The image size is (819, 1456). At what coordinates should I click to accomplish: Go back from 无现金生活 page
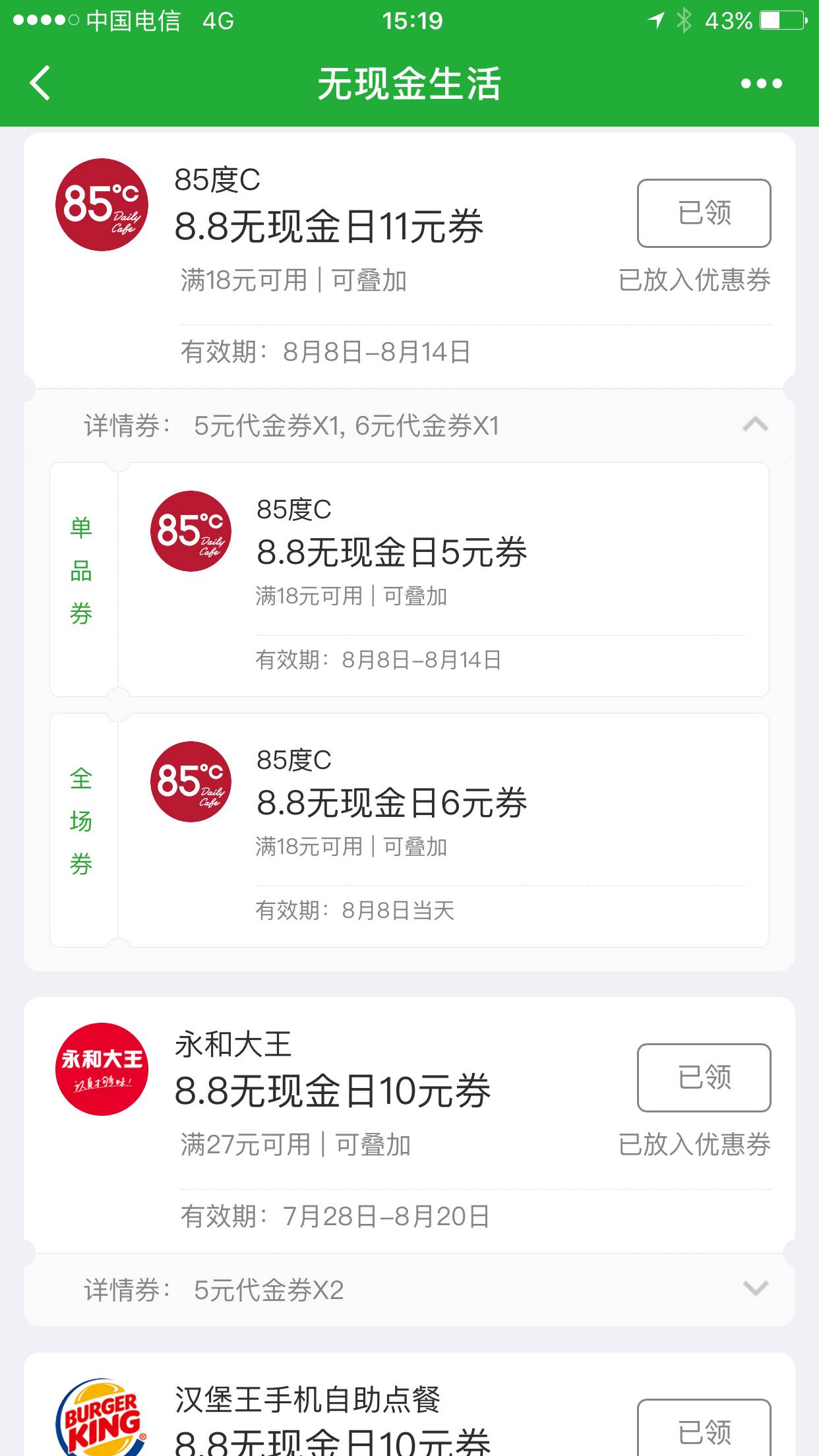(x=41, y=84)
